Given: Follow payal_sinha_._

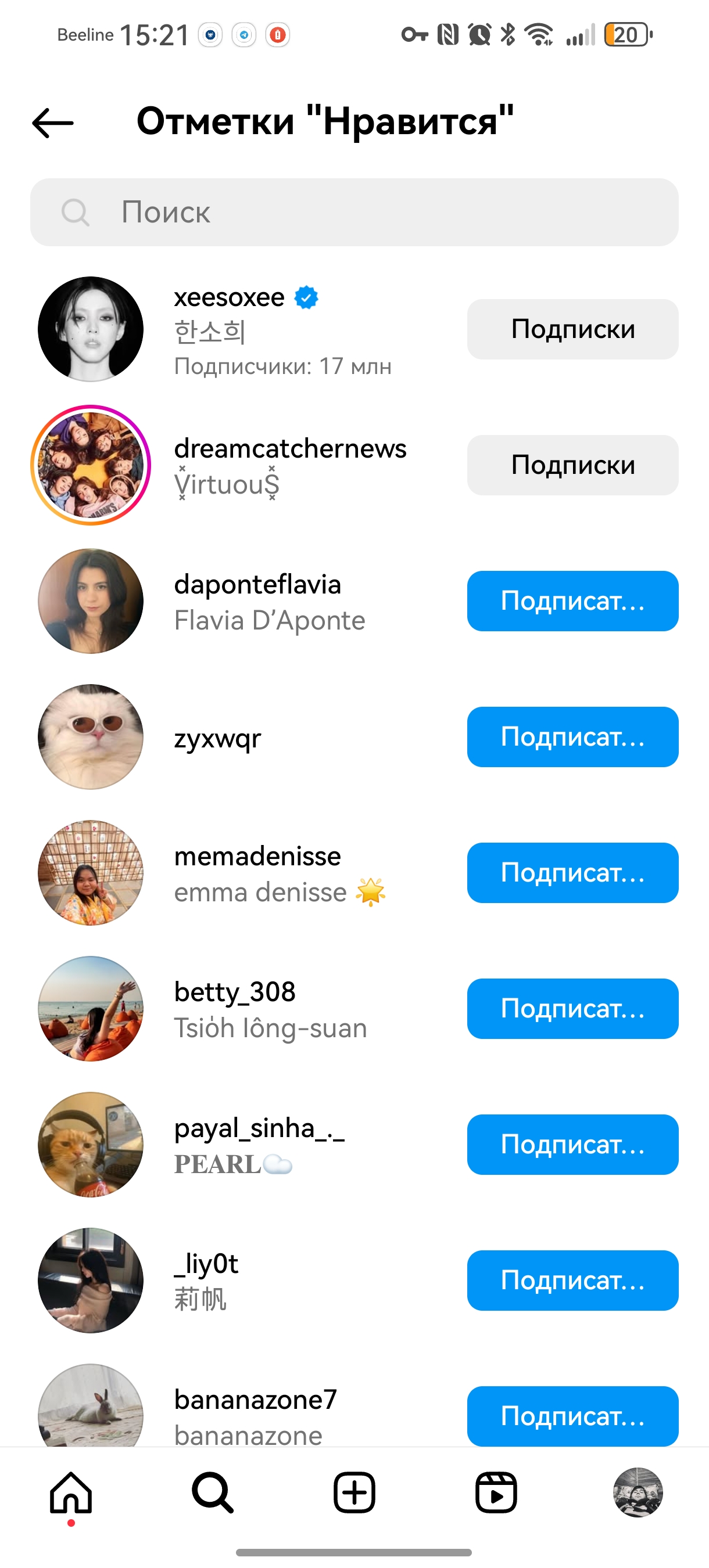Looking at the screenshot, I should point(572,1144).
